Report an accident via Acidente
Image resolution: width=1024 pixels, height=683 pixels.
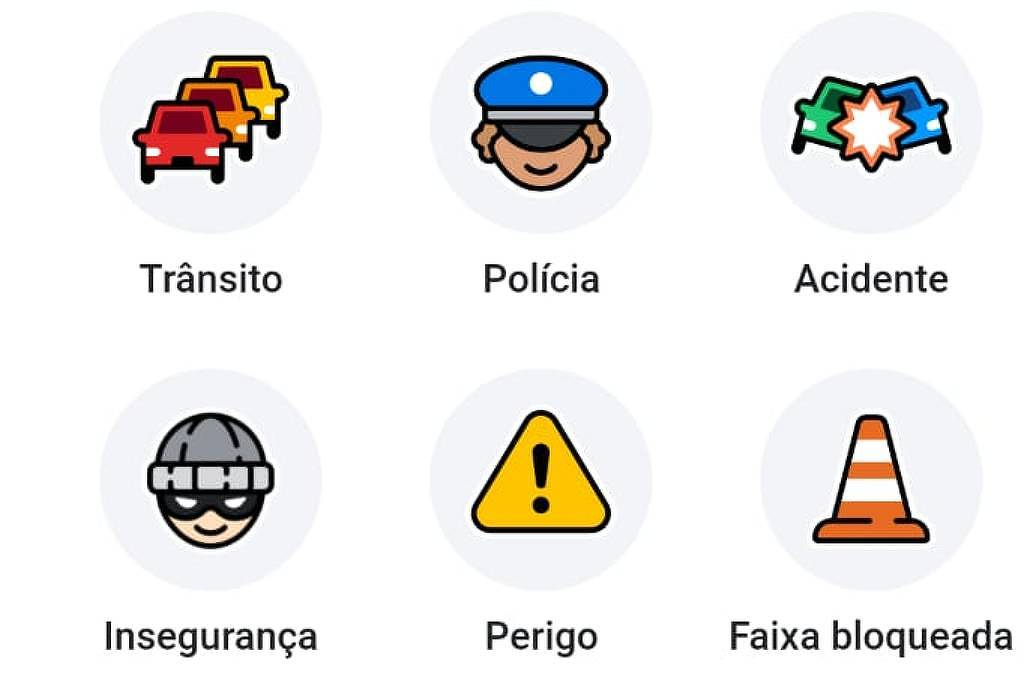pyautogui.click(x=870, y=123)
